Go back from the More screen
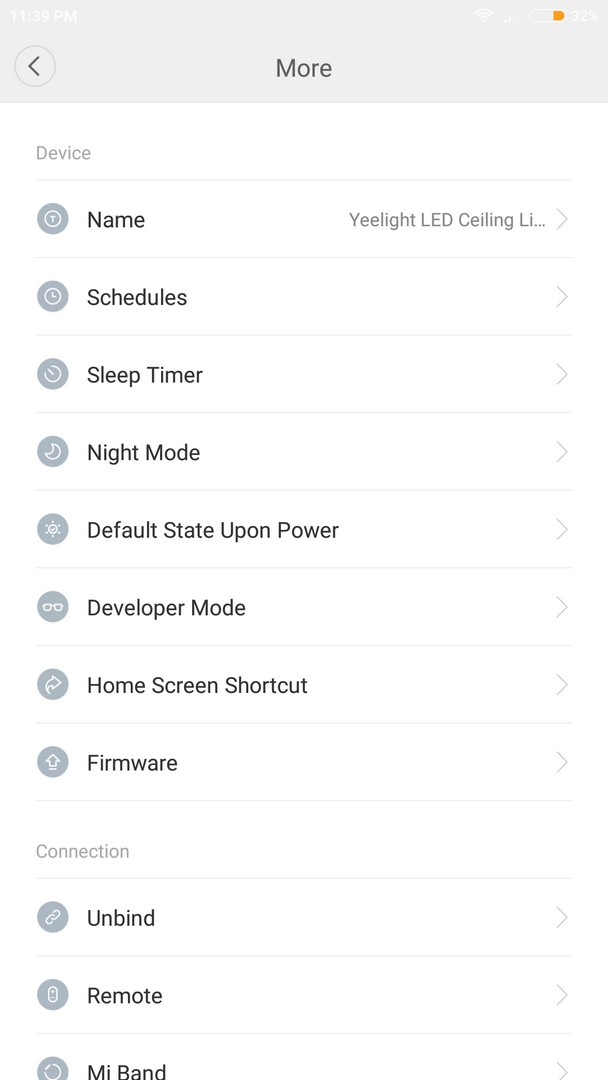Image resolution: width=608 pixels, height=1080 pixels. click(34, 67)
